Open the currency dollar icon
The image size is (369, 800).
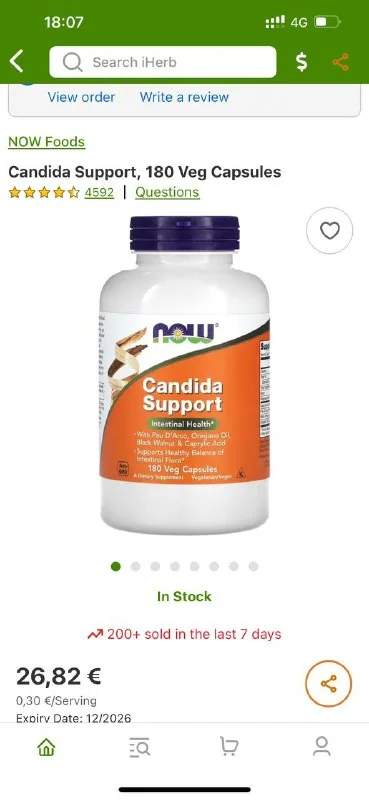[302, 62]
